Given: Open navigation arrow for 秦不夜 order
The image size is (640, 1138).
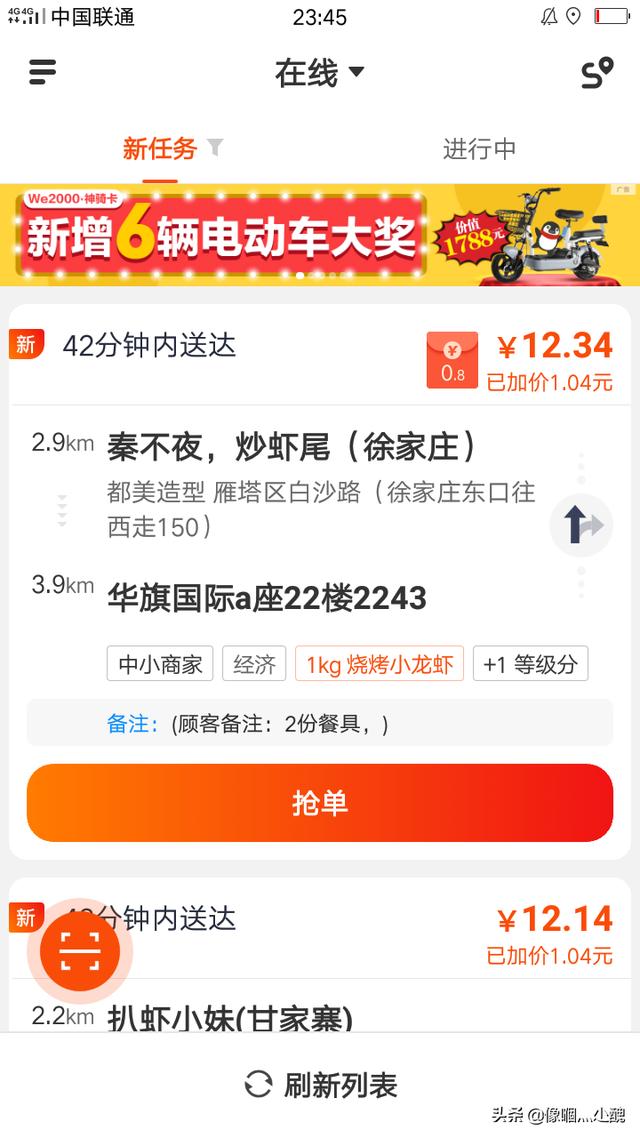Looking at the screenshot, I should 581,525.
